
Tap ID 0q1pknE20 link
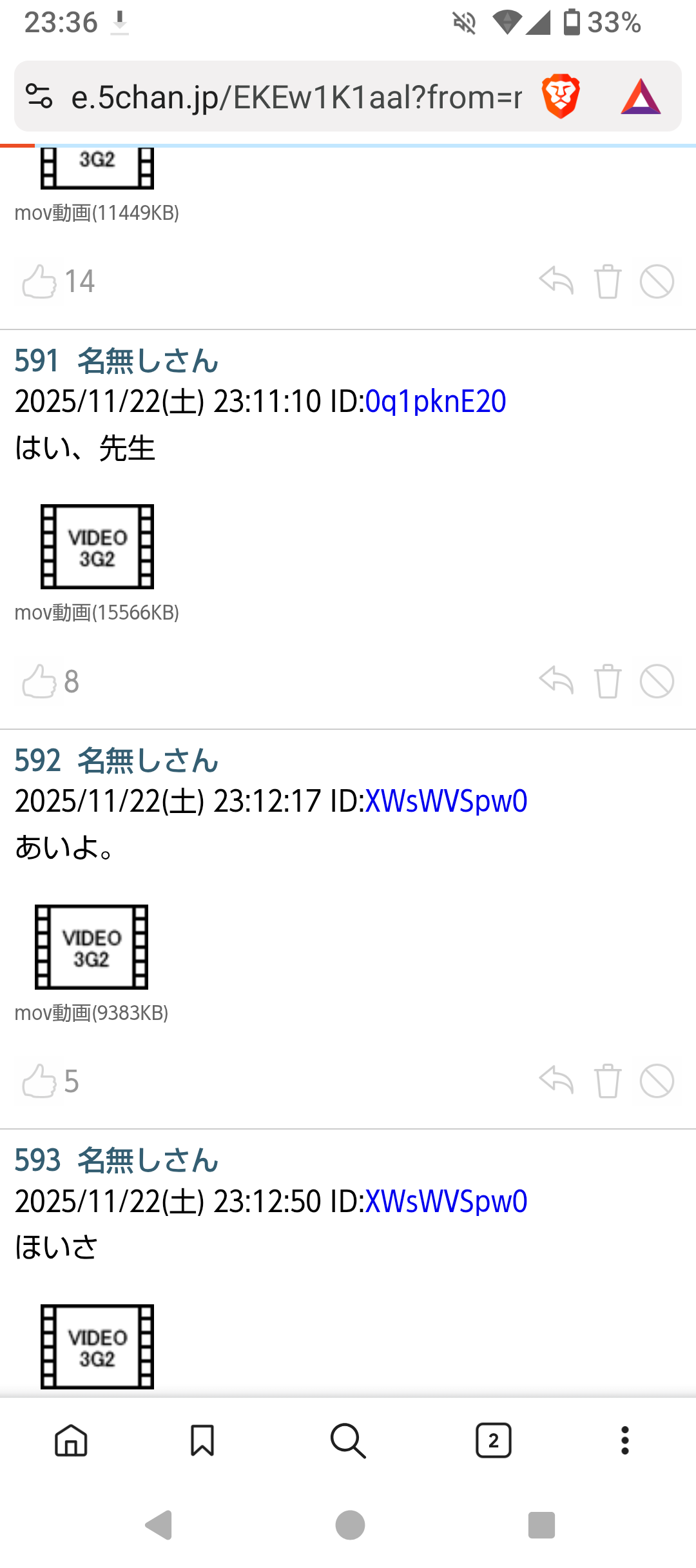436,402
